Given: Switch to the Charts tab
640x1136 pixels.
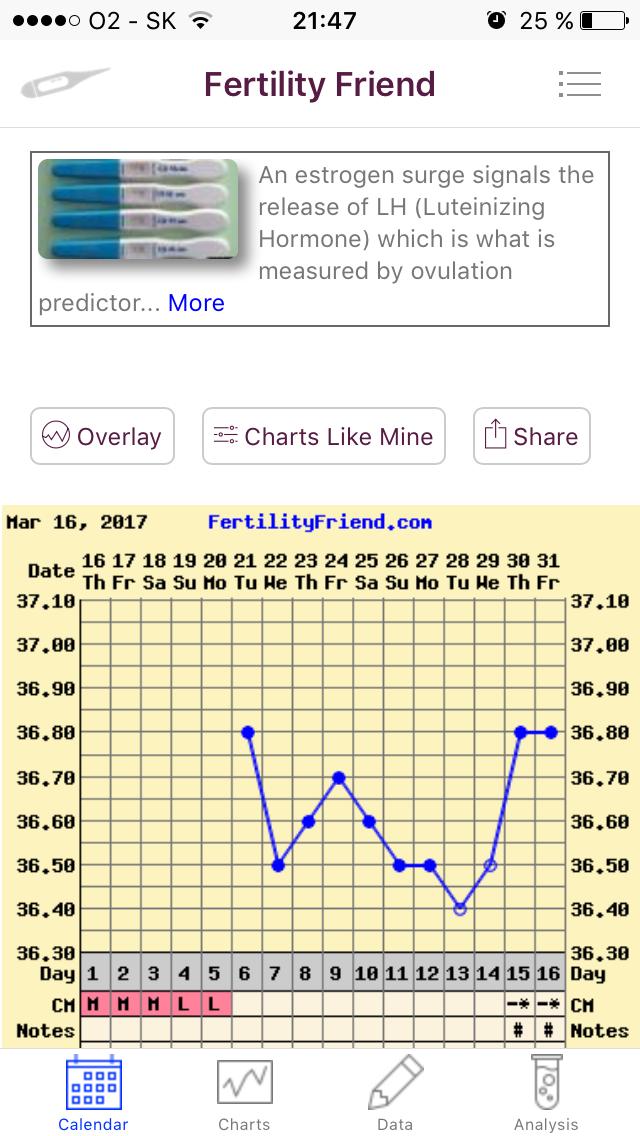Looking at the screenshot, I should coord(244,1094).
